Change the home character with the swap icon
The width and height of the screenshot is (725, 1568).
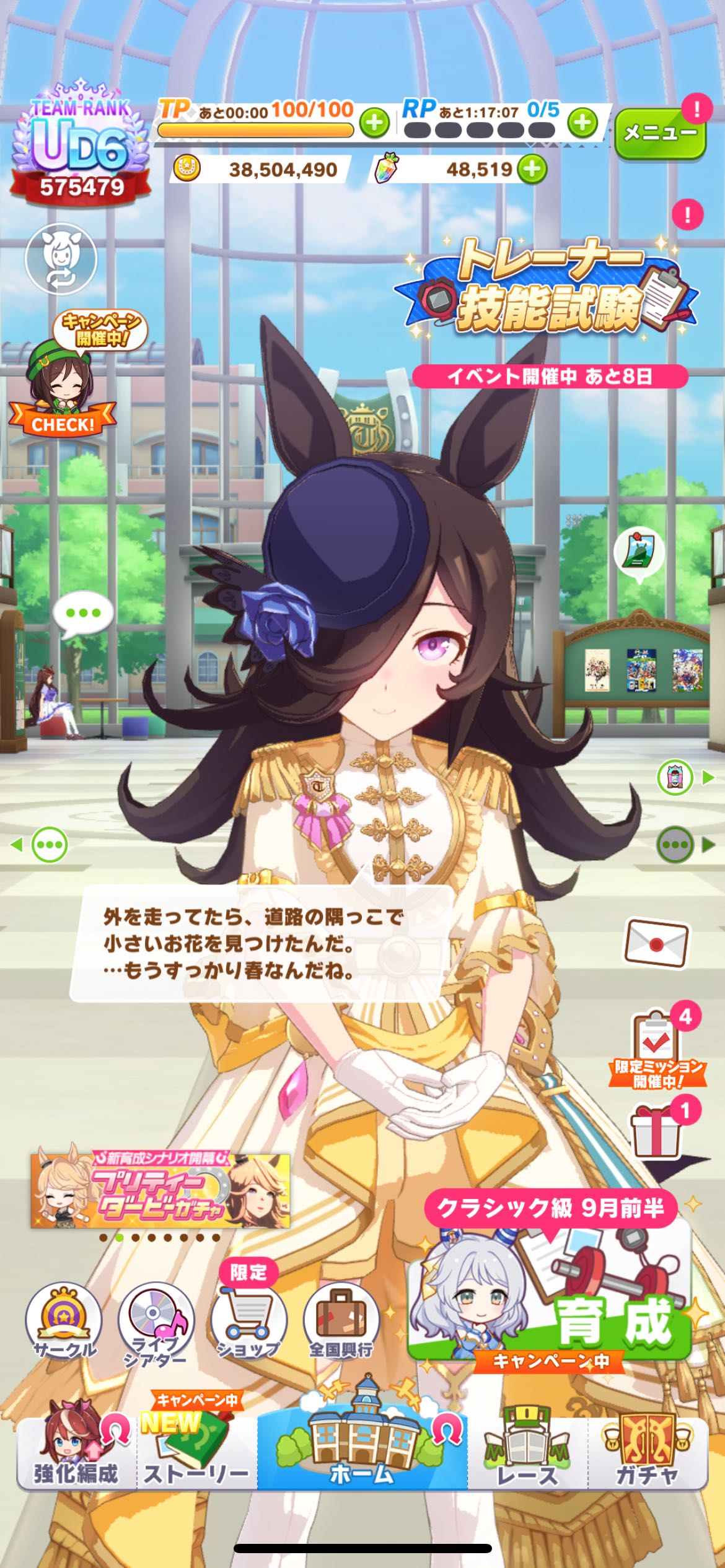point(61,259)
